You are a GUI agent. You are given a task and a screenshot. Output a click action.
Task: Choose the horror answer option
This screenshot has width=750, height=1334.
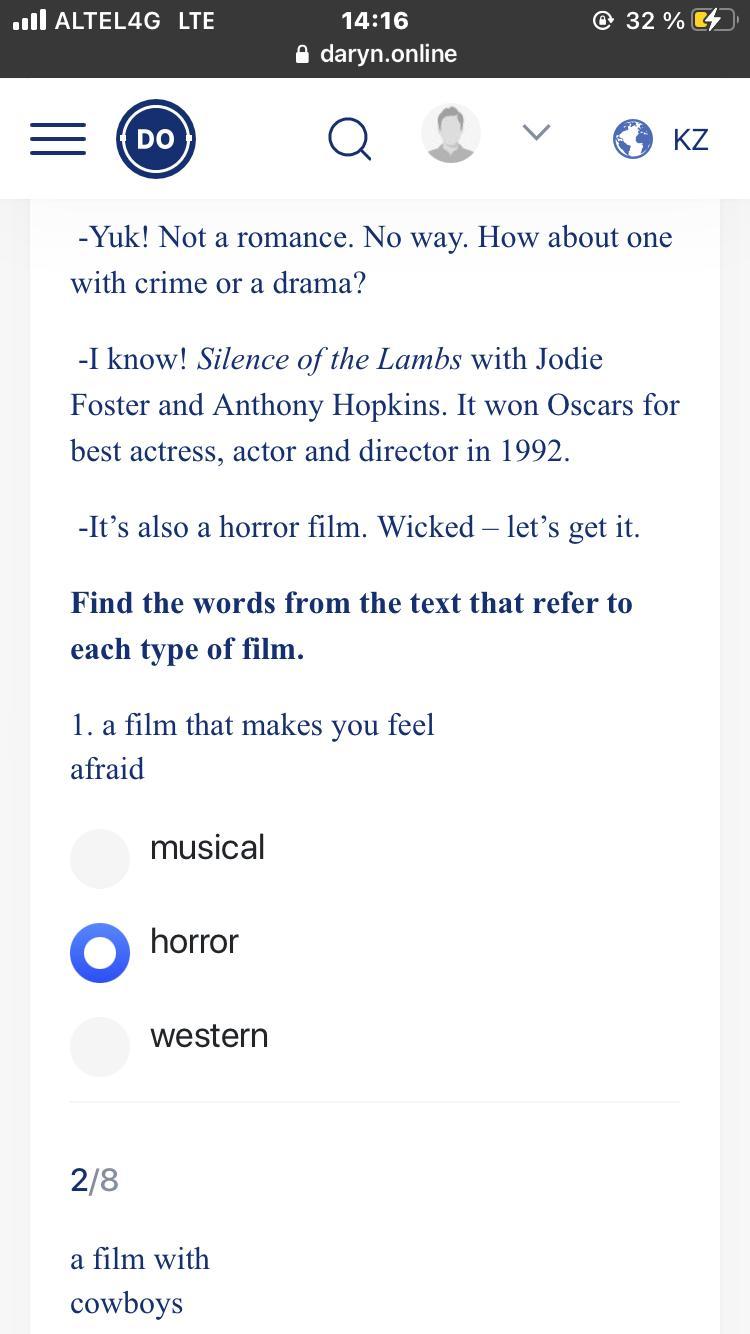(x=100, y=952)
